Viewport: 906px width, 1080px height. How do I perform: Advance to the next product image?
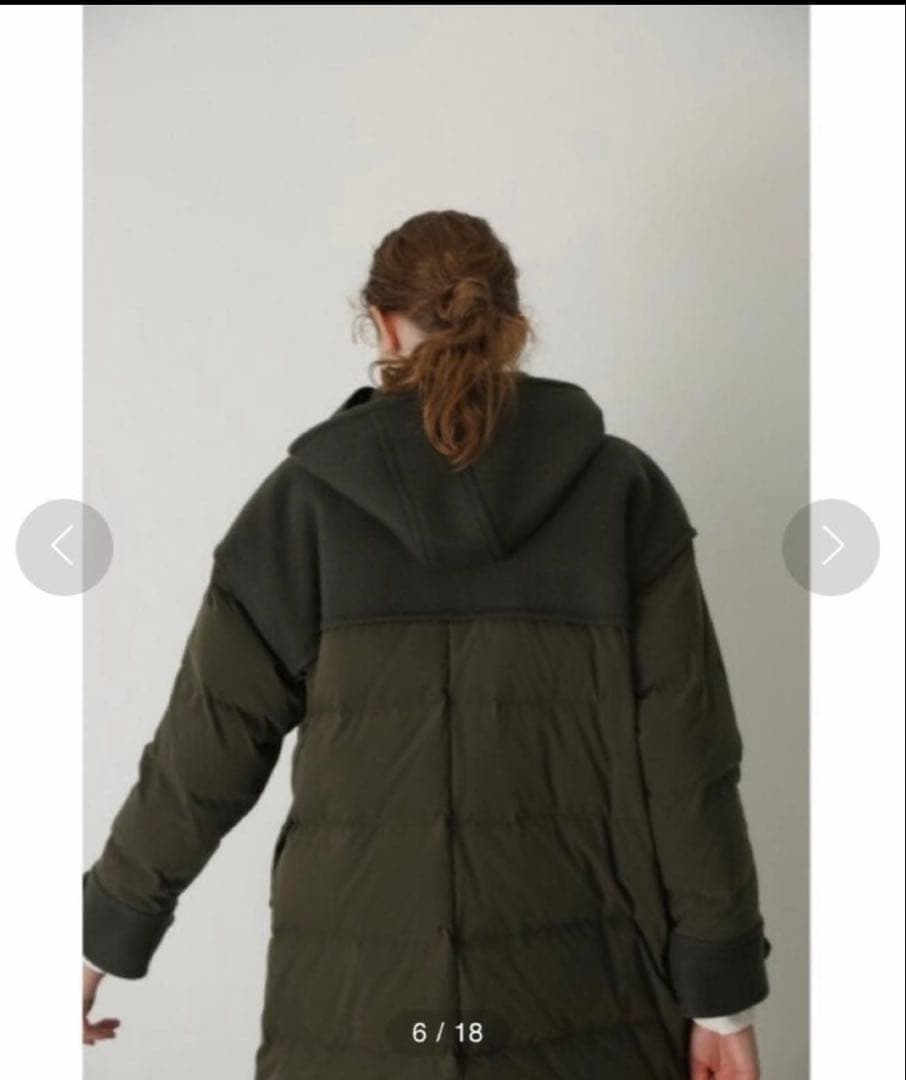[831, 547]
